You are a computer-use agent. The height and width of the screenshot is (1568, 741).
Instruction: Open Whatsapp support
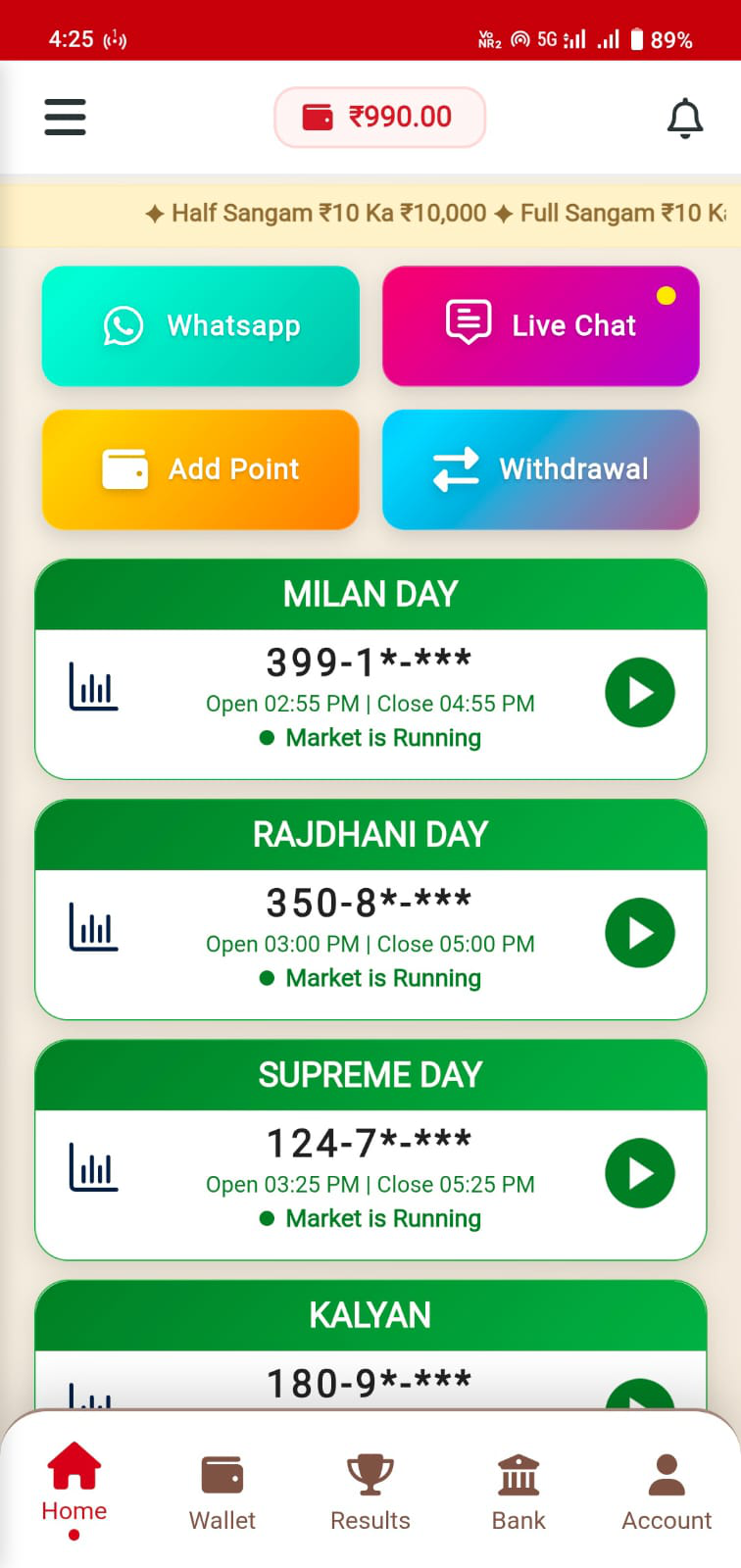[200, 326]
